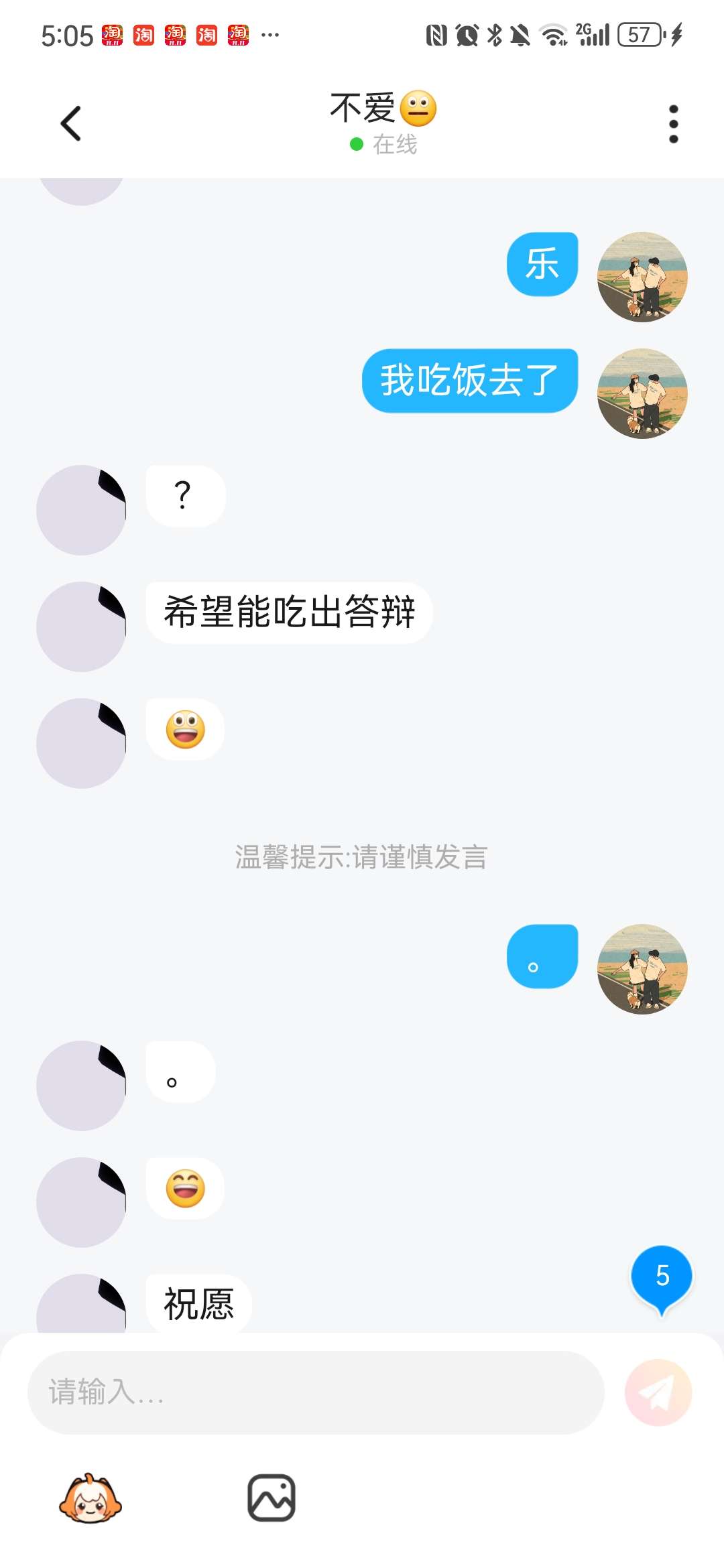Tap the 请输入 message input field
The width and height of the screenshot is (724, 1568).
[x=315, y=1392]
